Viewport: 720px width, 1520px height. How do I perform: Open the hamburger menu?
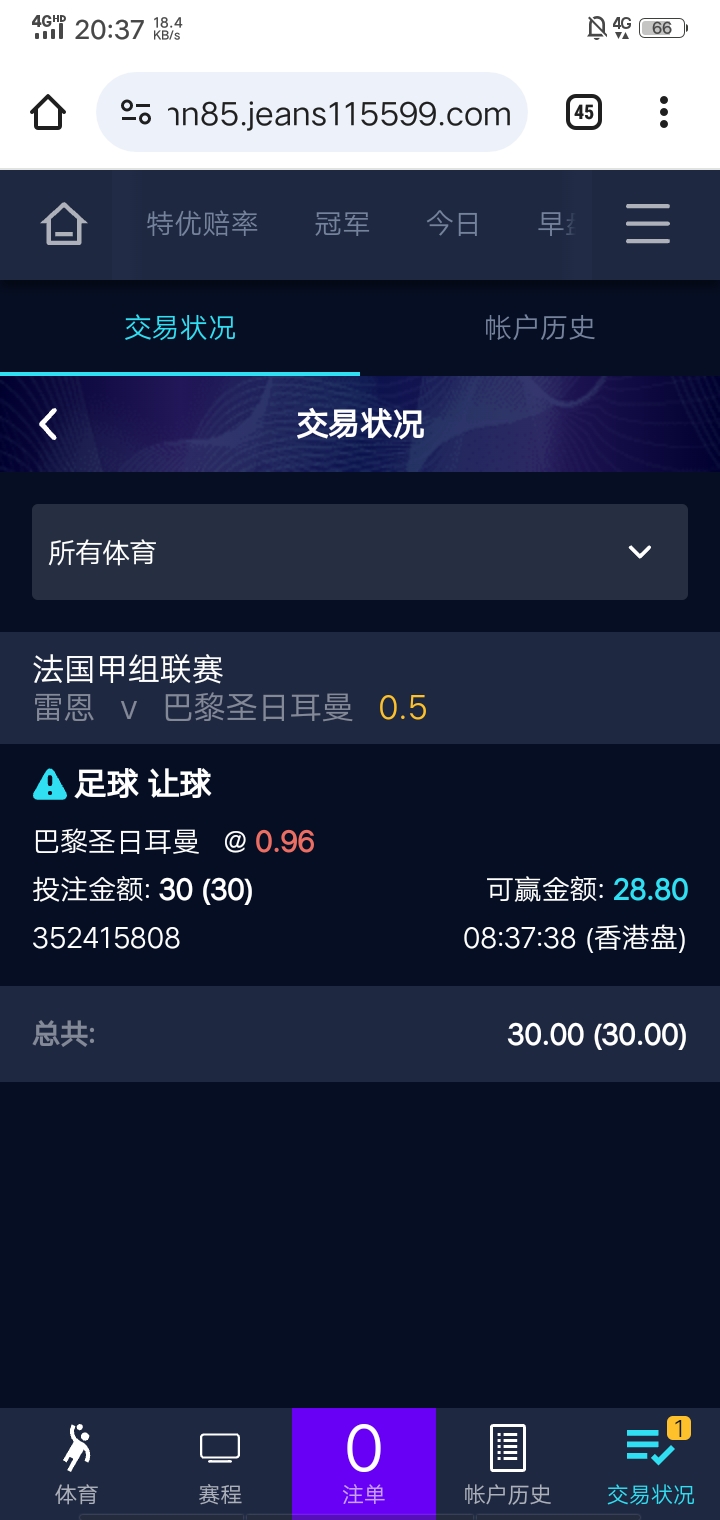pyautogui.click(x=647, y=224)
